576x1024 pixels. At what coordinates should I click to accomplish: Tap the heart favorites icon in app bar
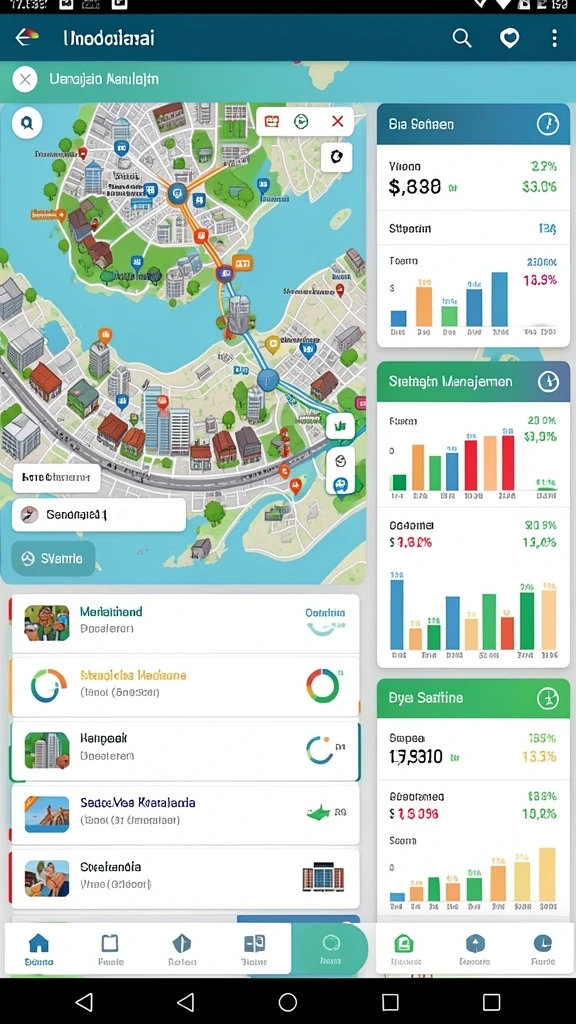click(x=509, y=38)
